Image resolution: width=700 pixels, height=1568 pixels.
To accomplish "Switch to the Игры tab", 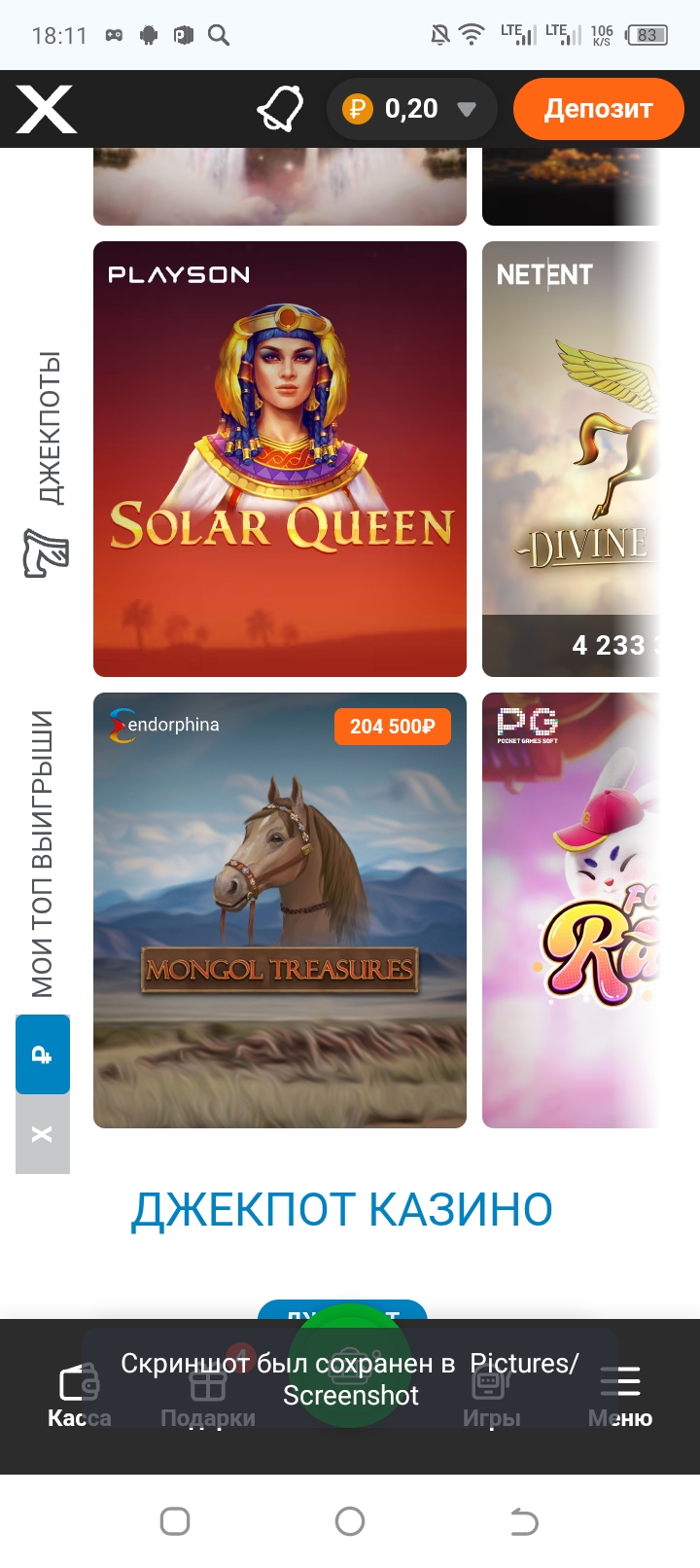I will [x=491, y=1396].
